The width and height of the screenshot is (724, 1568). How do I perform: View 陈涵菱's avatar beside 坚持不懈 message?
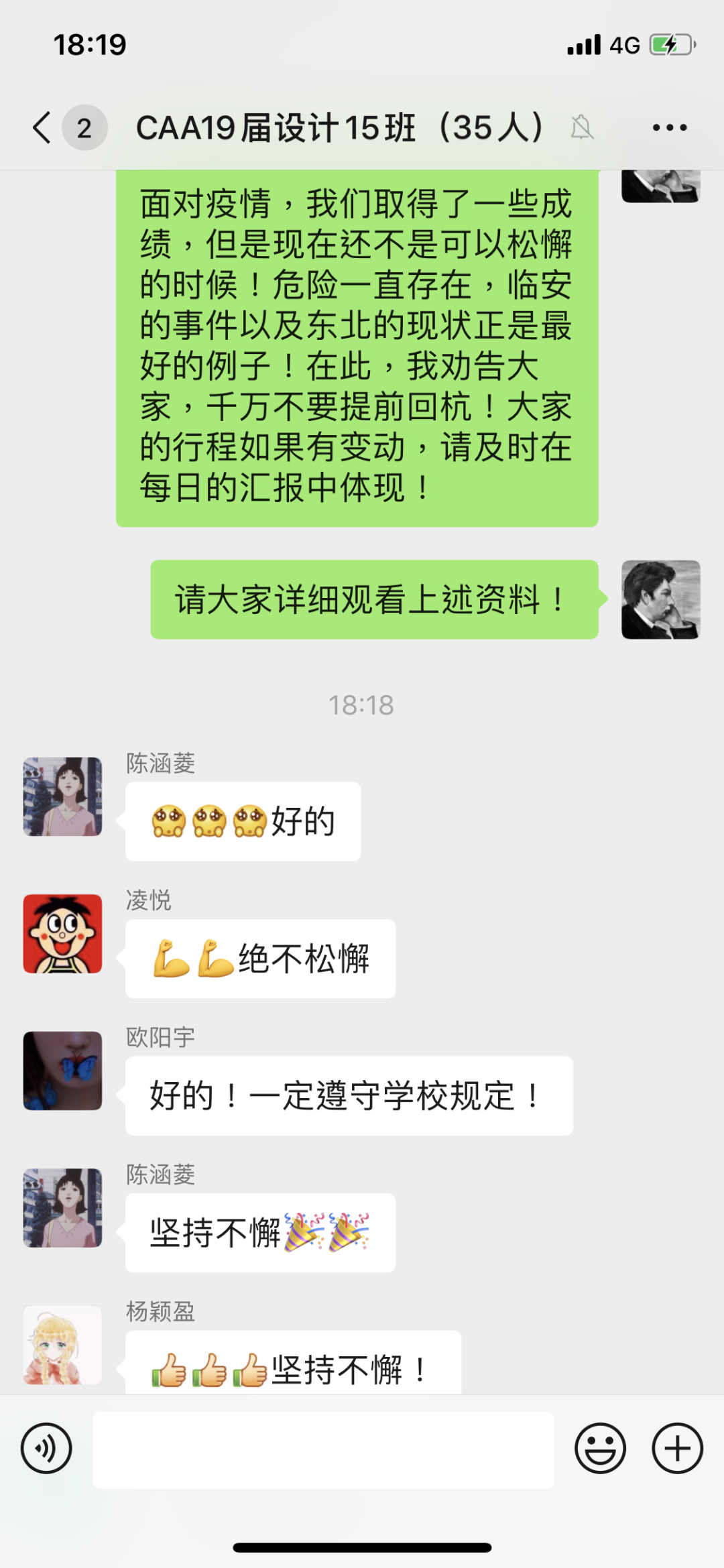click(x=63, y=1207)
